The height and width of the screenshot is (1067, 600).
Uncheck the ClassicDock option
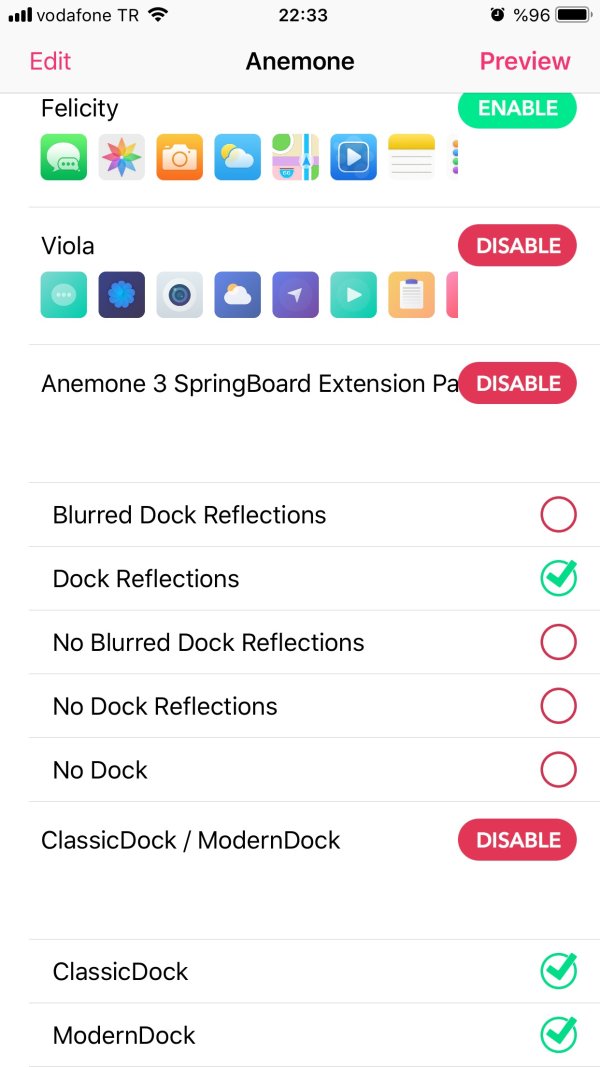558,971
